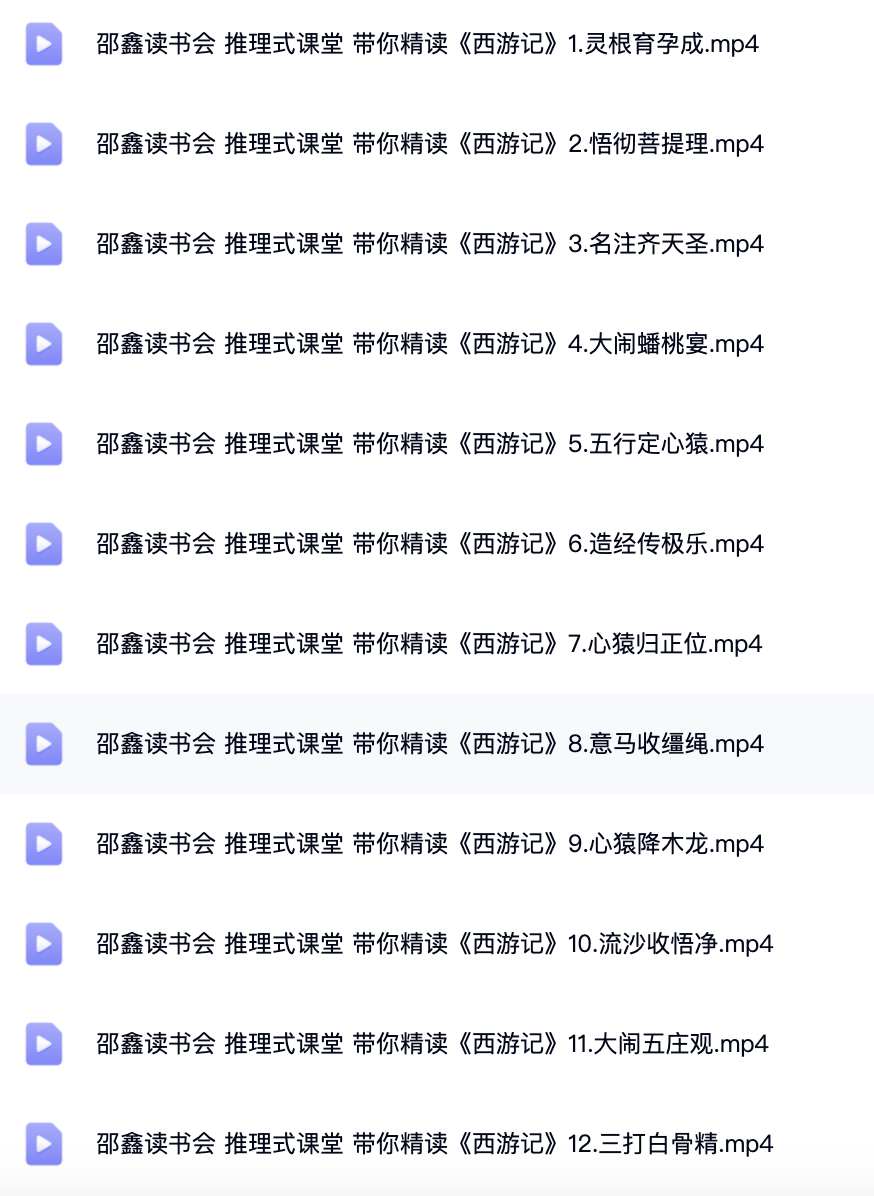Click the video icon for episode 6 造经传极乐
This screenshot has width=874, height=1196.
pyautogui.click(x=44, y=544)
